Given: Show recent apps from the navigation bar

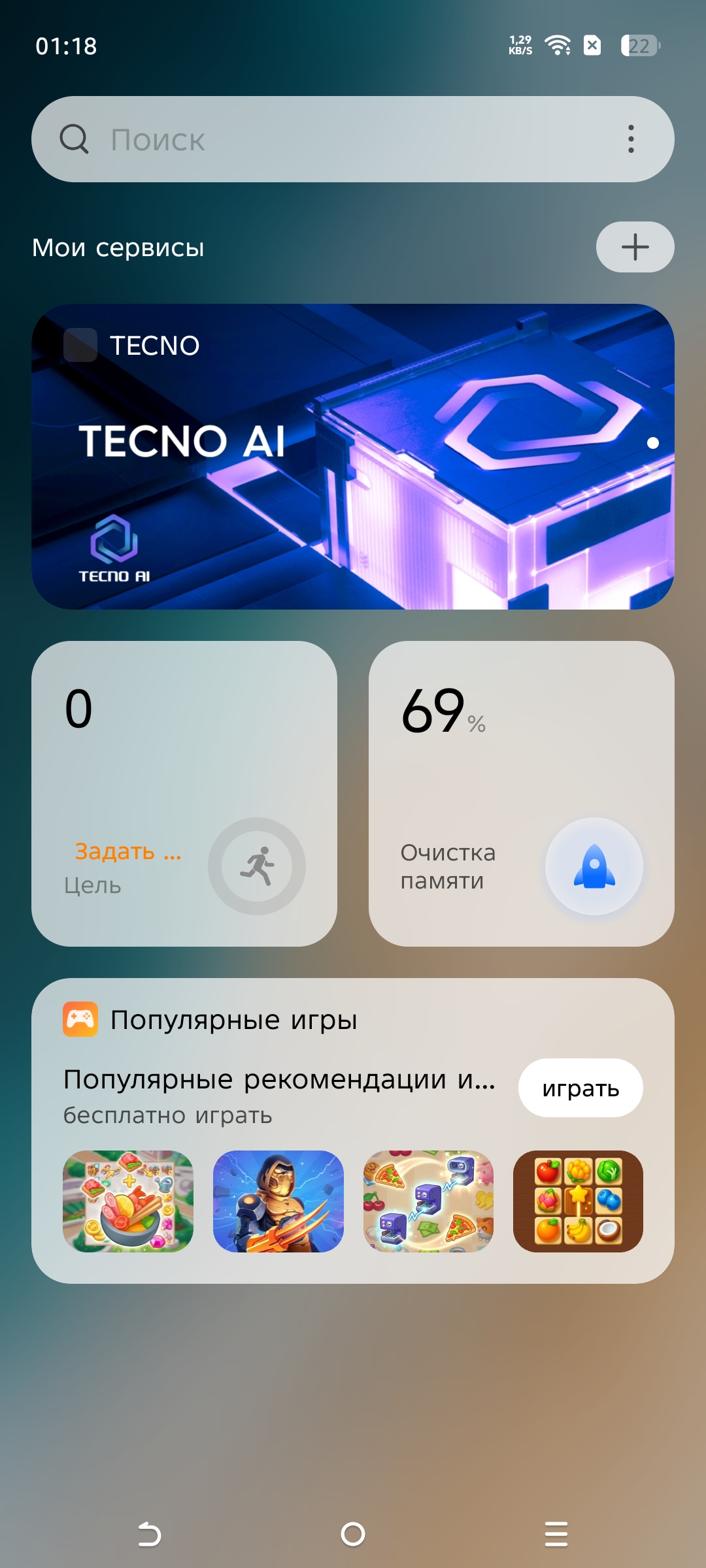Looking at the screenshot, I should (x=556, y=1534).
